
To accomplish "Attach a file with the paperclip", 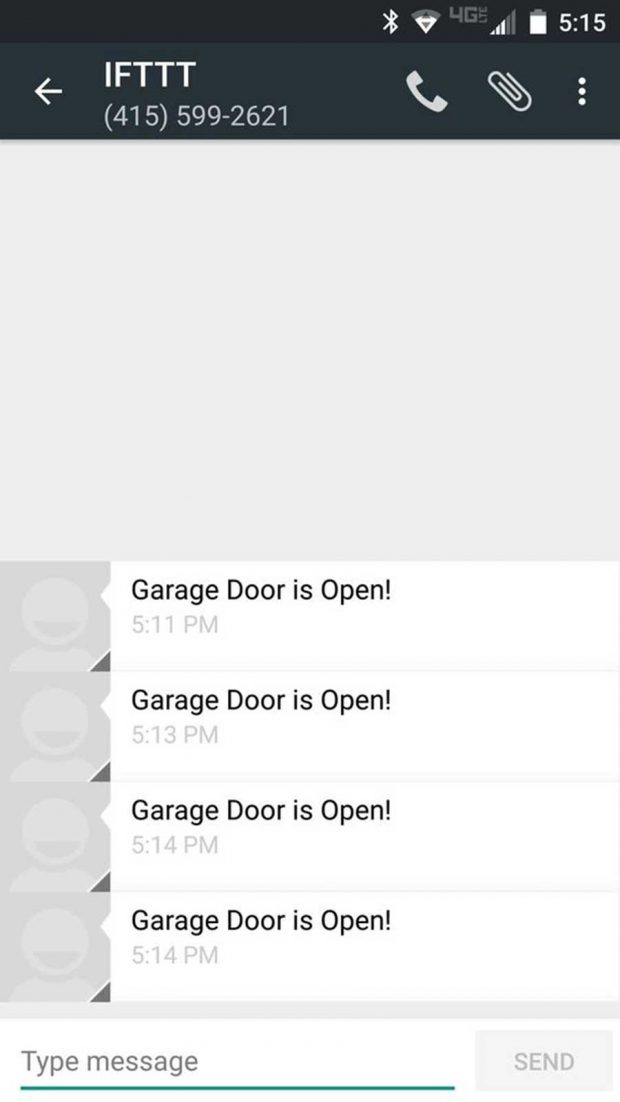I will point(509,92).
